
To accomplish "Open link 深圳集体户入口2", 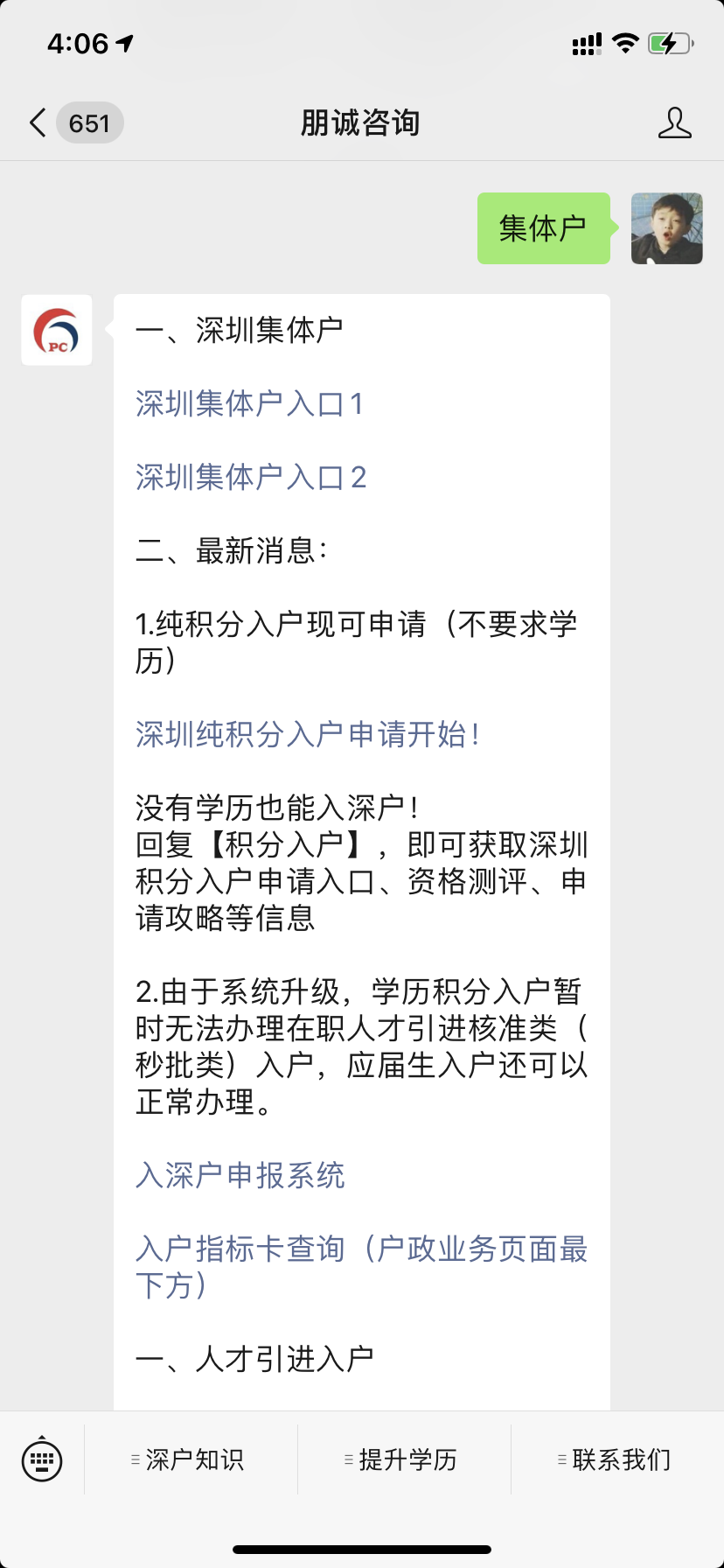I will (x=250, y=477).
